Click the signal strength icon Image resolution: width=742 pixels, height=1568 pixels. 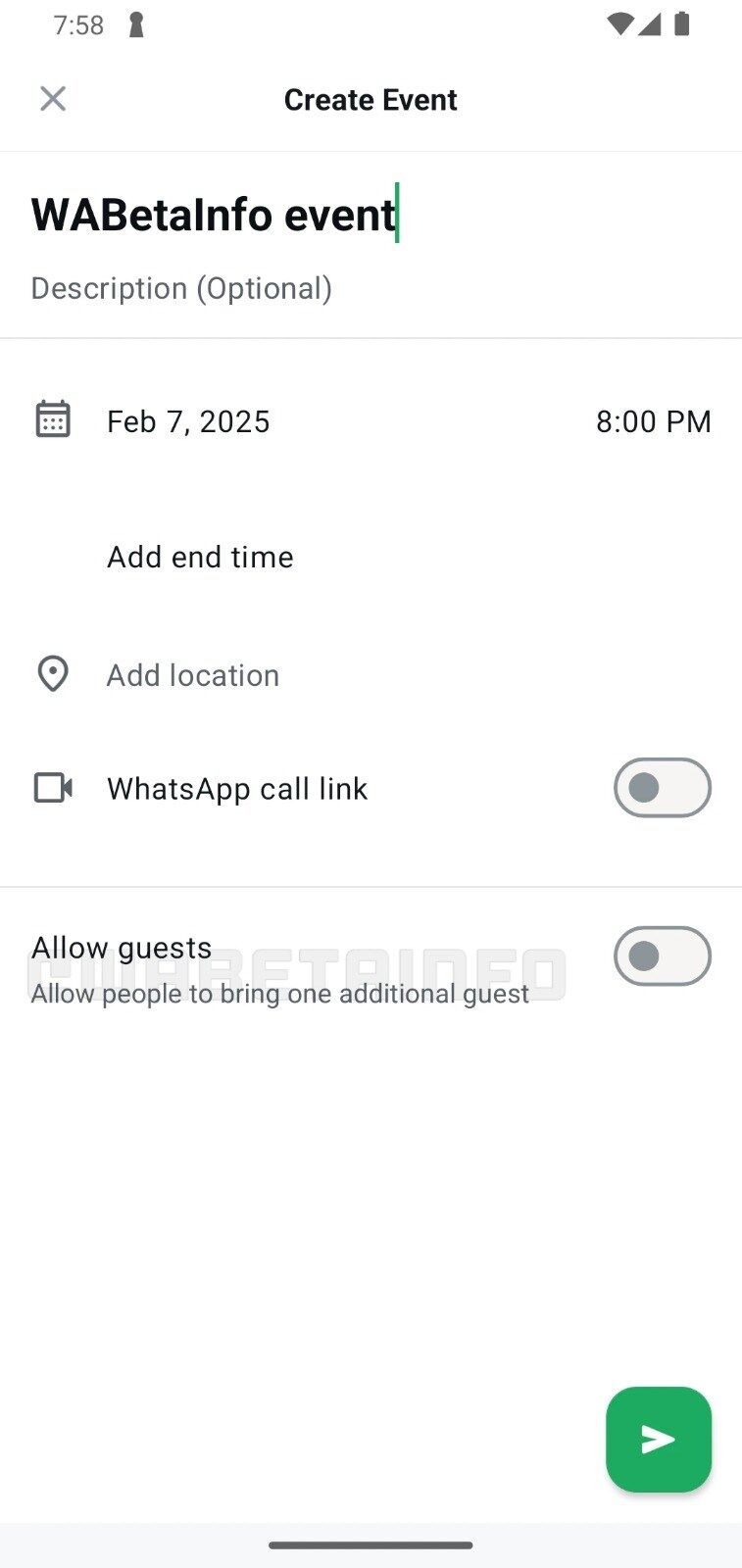coord(651,24)
